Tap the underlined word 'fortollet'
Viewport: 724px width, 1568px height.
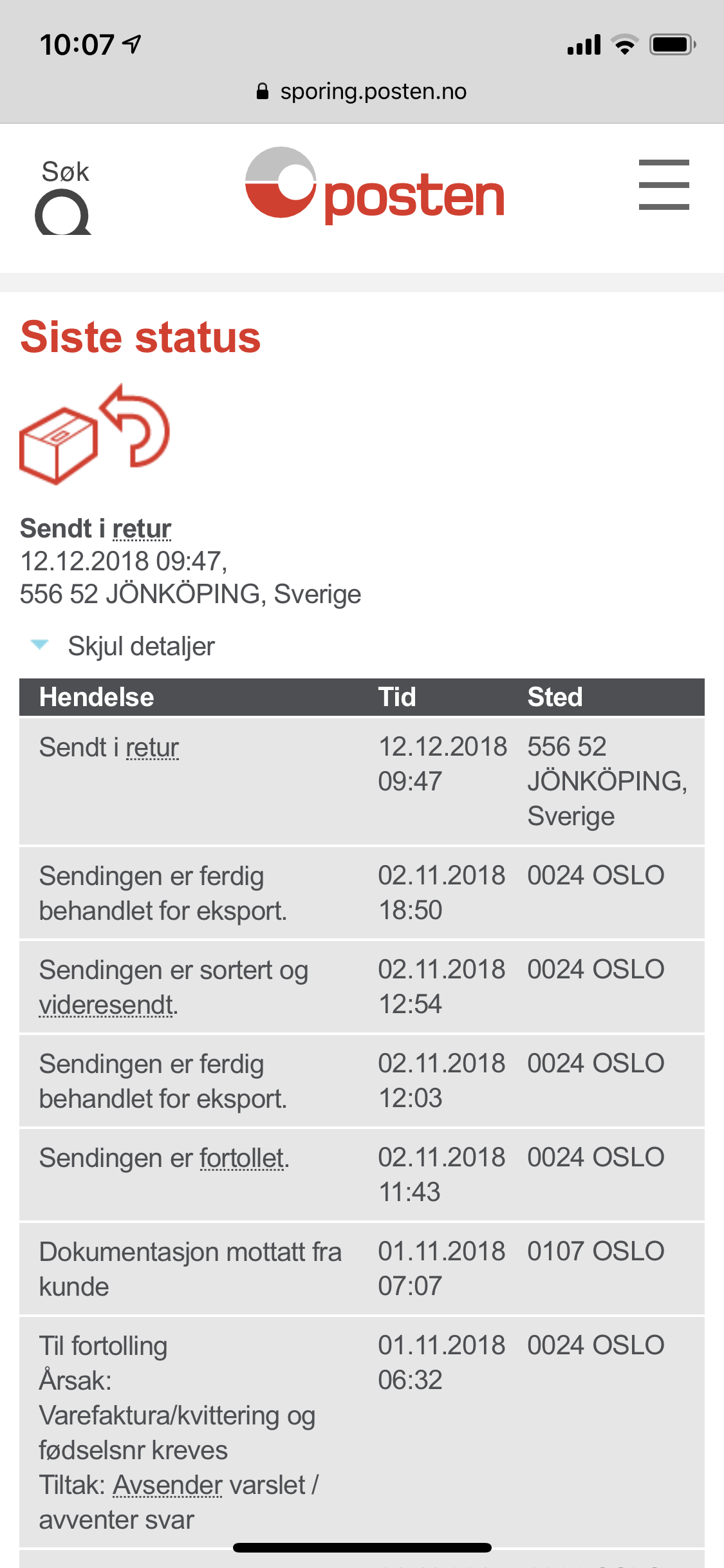[x=242, y=1158]
